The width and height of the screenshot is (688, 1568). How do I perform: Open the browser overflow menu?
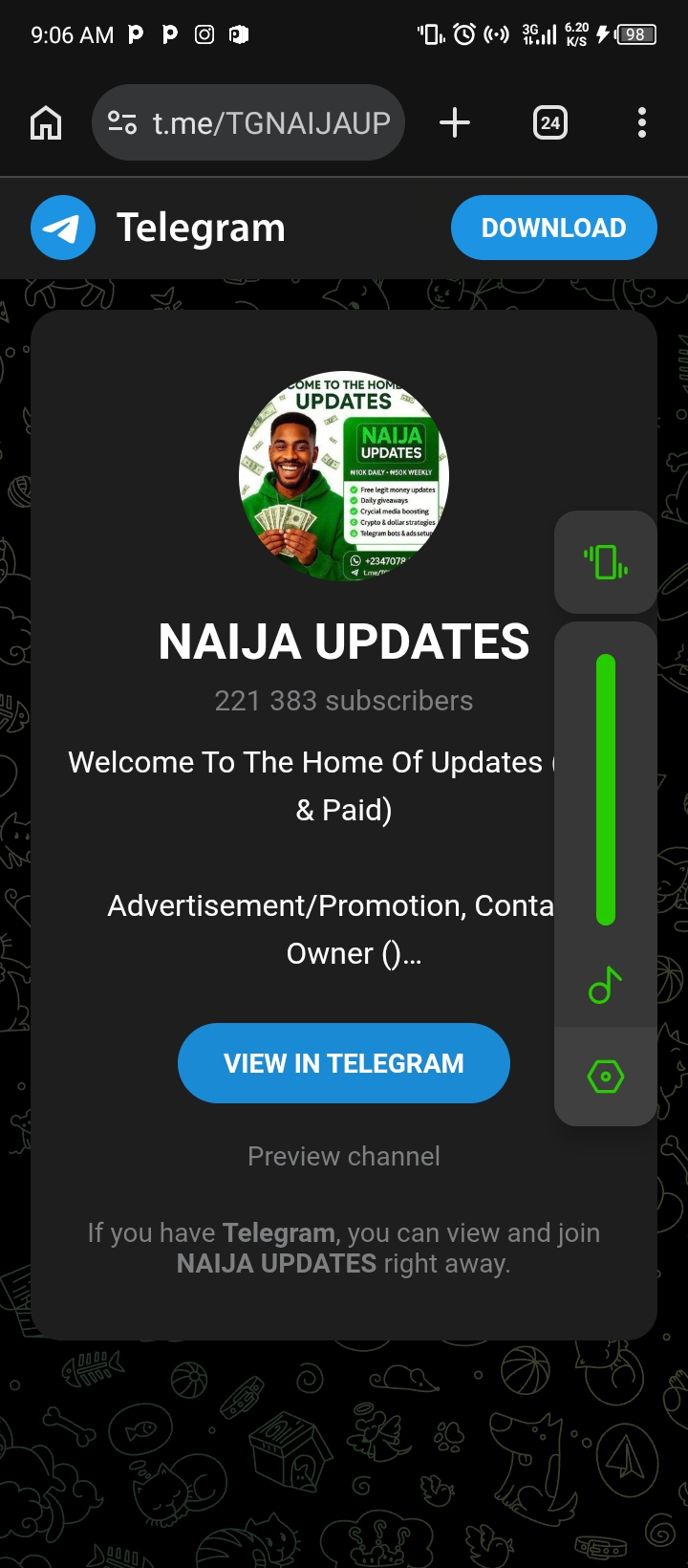pos(641,123)
